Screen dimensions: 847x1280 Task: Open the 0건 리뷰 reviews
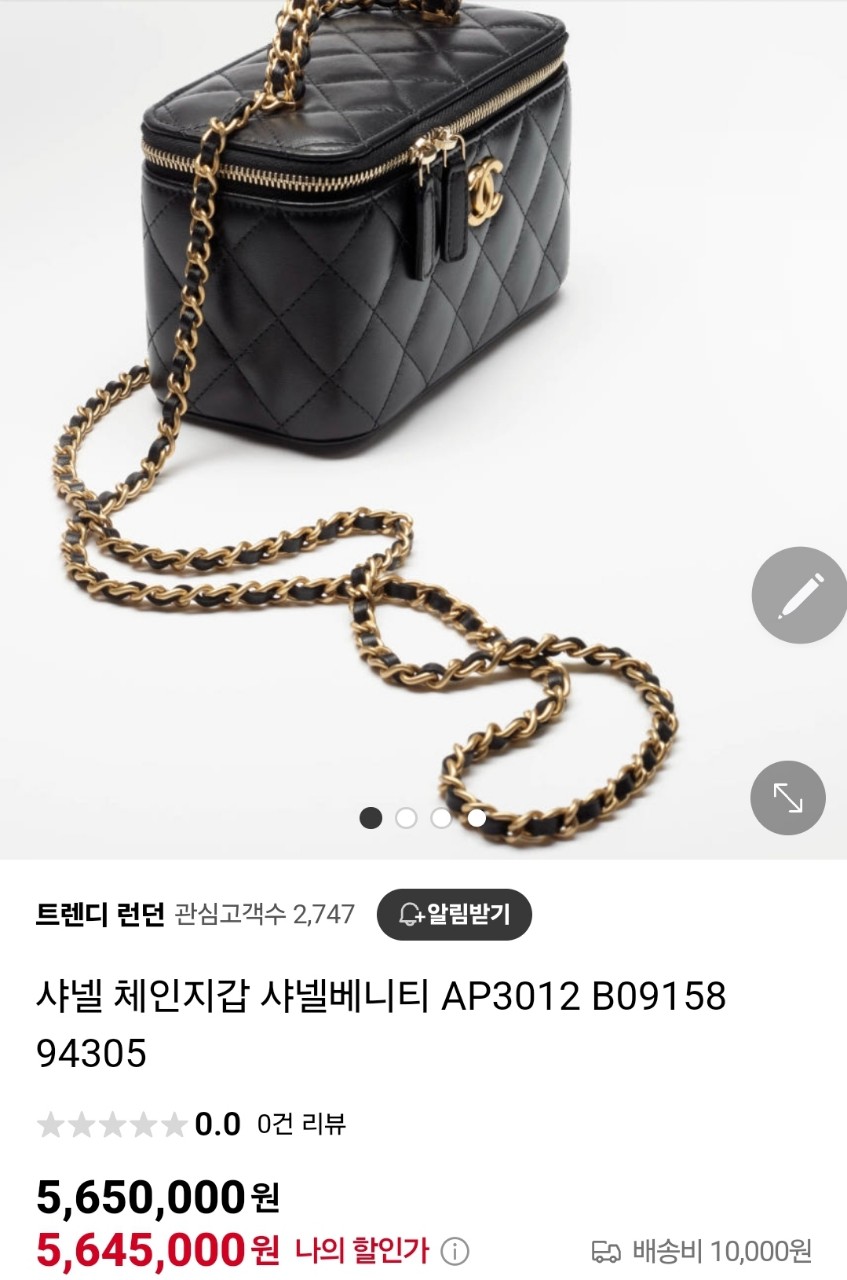coord(301,1124)
